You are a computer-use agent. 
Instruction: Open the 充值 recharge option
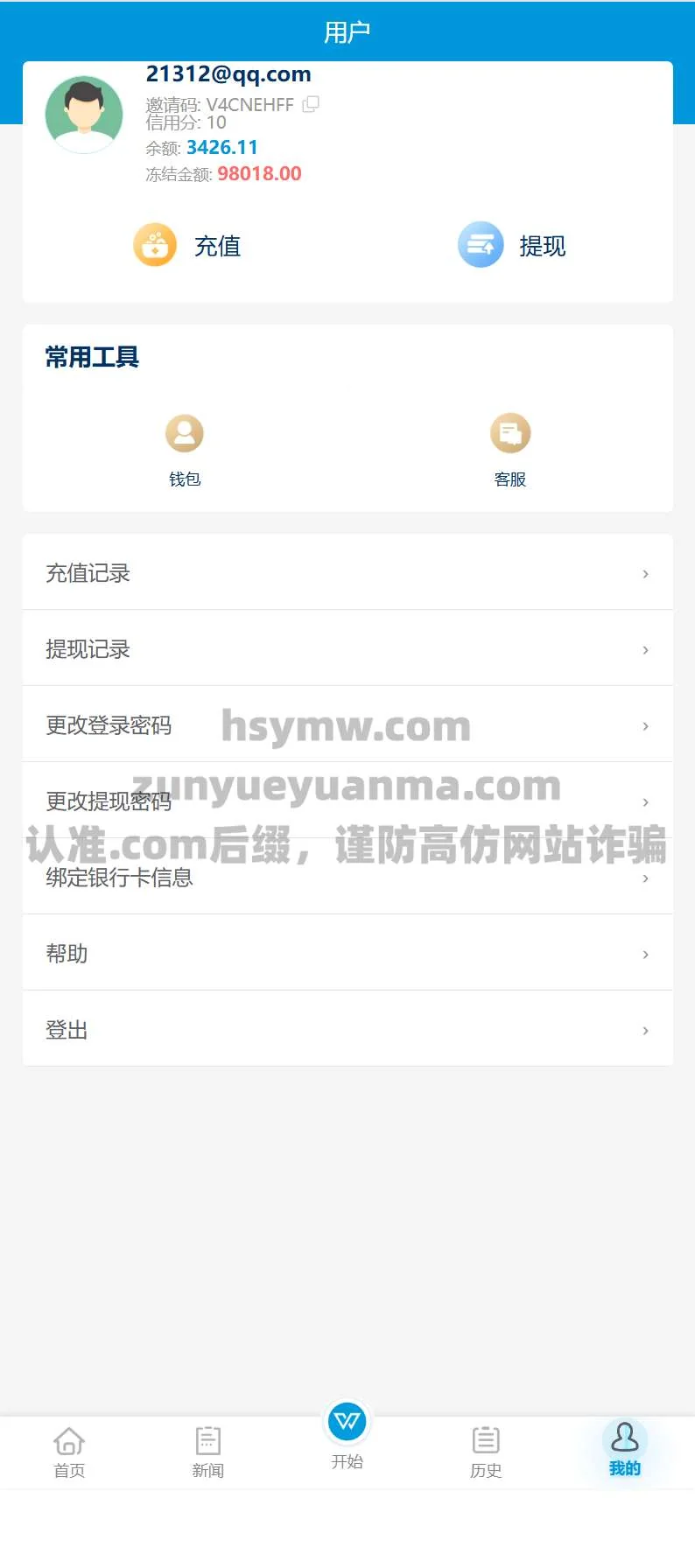187,245
